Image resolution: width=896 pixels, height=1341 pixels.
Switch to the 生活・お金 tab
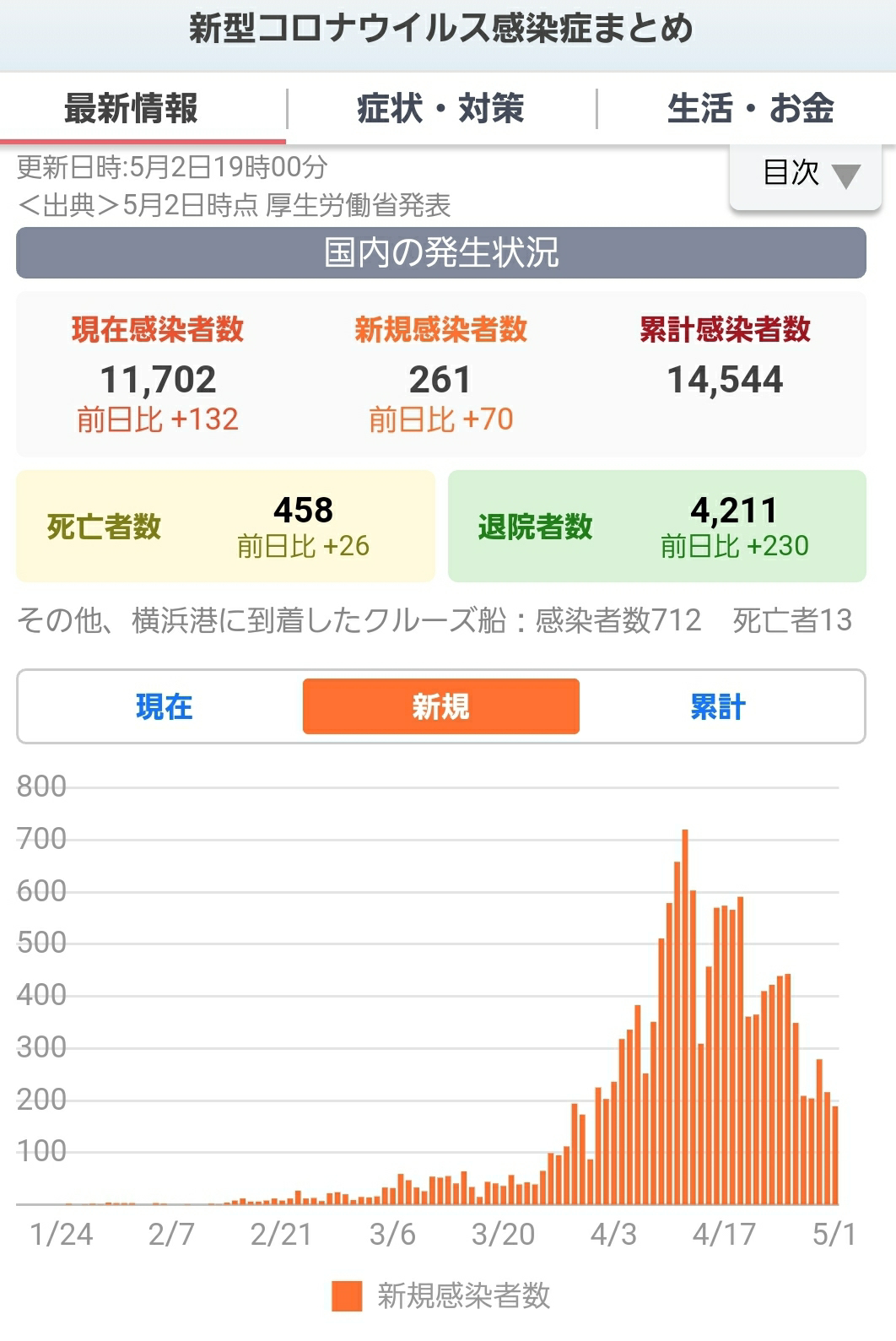[748, 109]
